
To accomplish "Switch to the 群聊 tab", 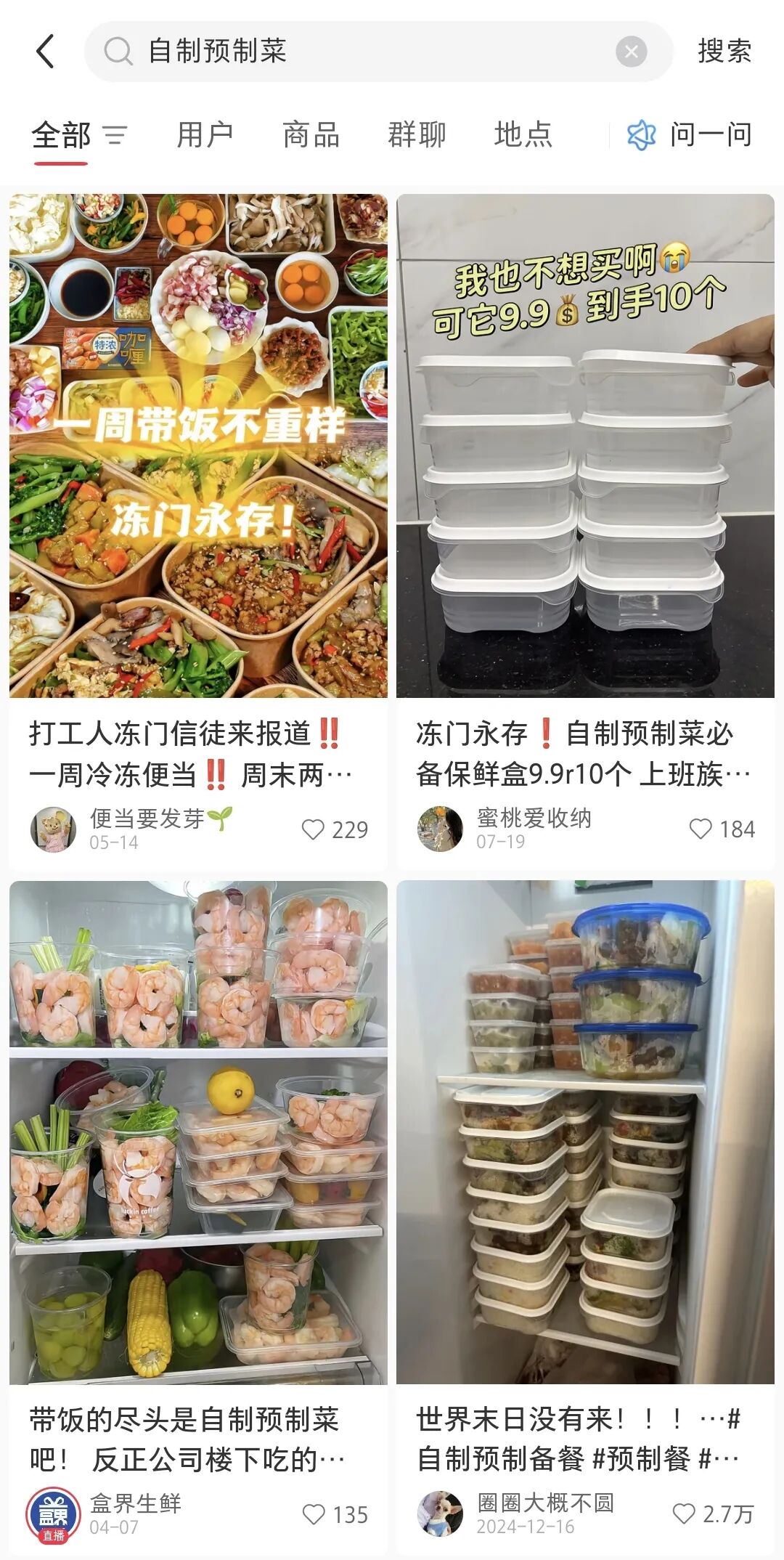I will click(417, 135).
